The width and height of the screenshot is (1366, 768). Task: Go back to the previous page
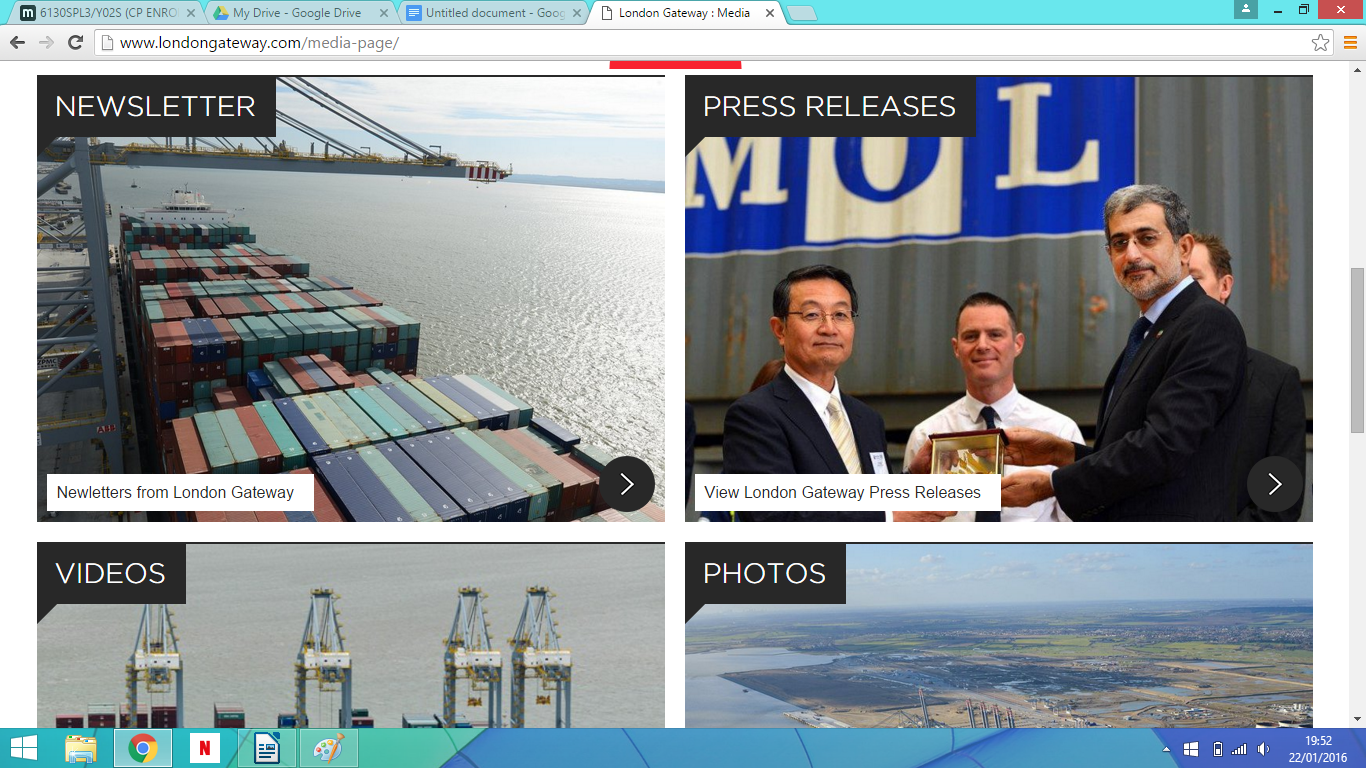click(17, 42)
